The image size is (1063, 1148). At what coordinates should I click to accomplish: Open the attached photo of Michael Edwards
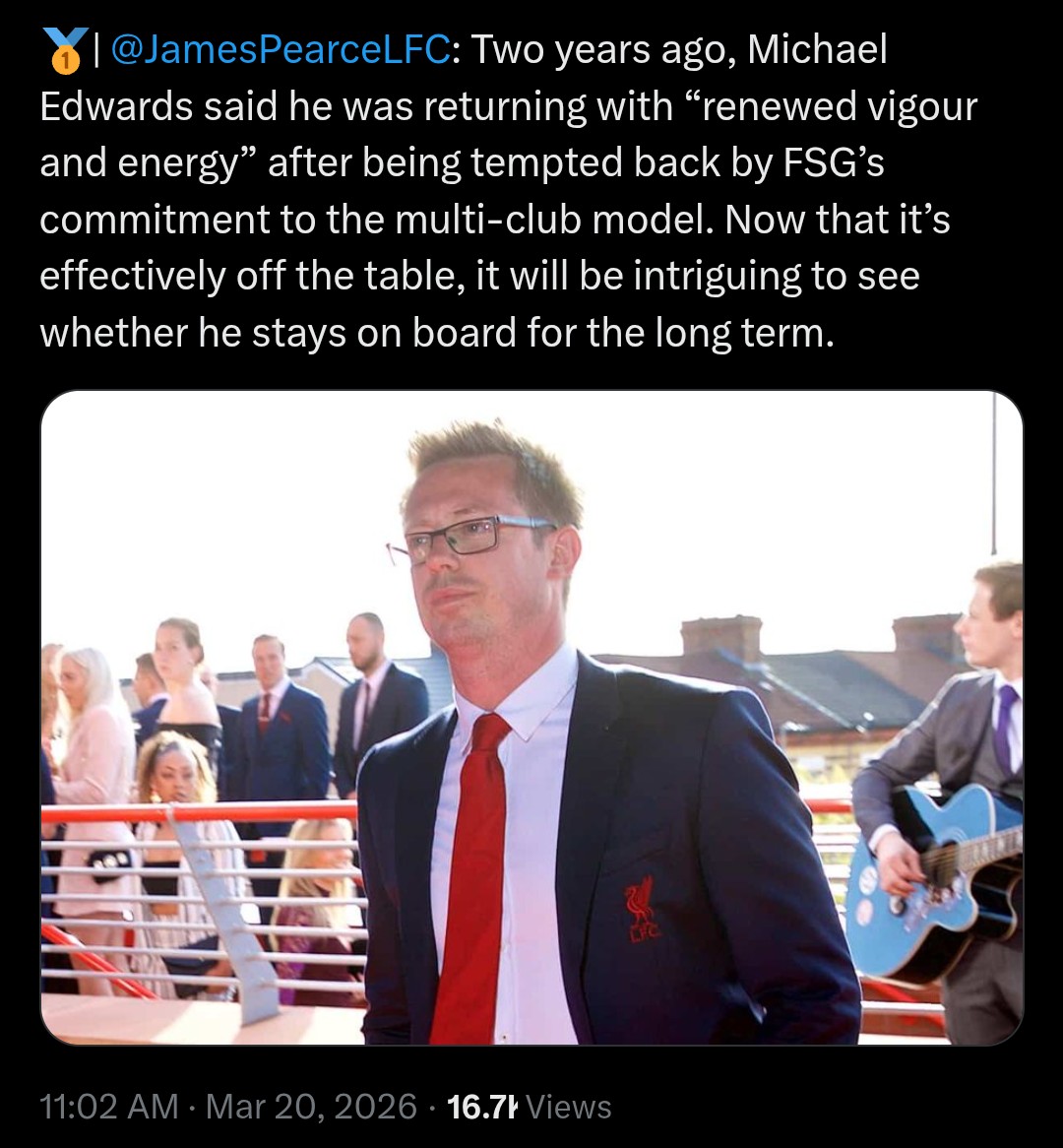(x=531, y=717)
